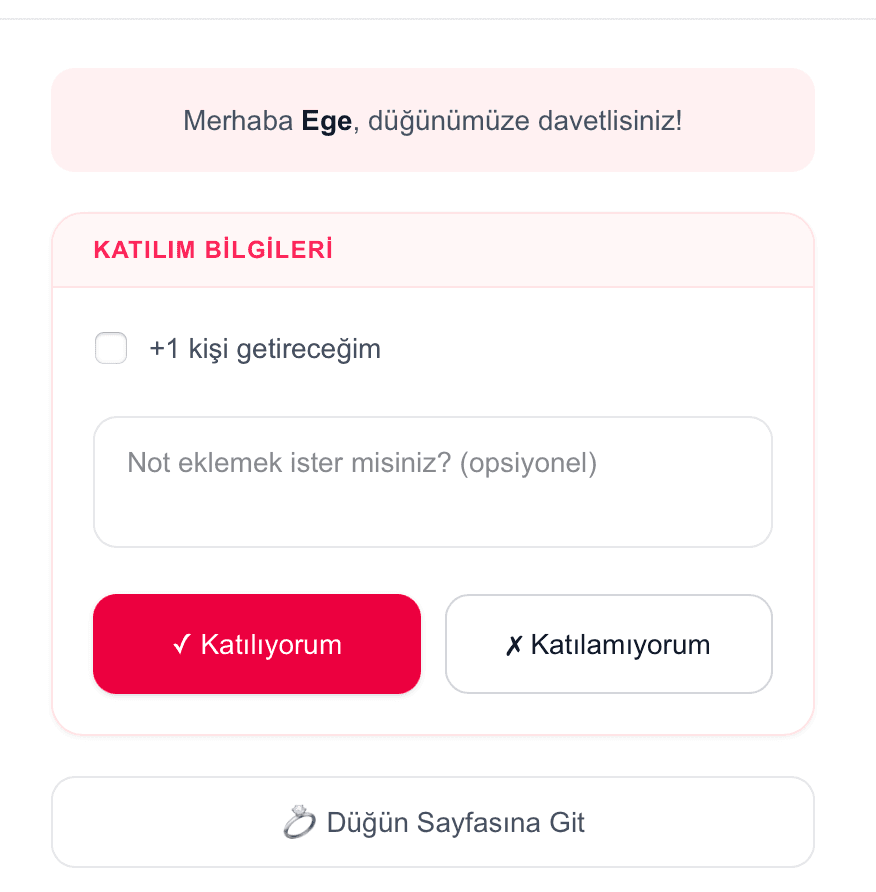Enable the +1 kişi getireceğim checkbox
Screen dimensions: 876x892
[x=111, y=348]
